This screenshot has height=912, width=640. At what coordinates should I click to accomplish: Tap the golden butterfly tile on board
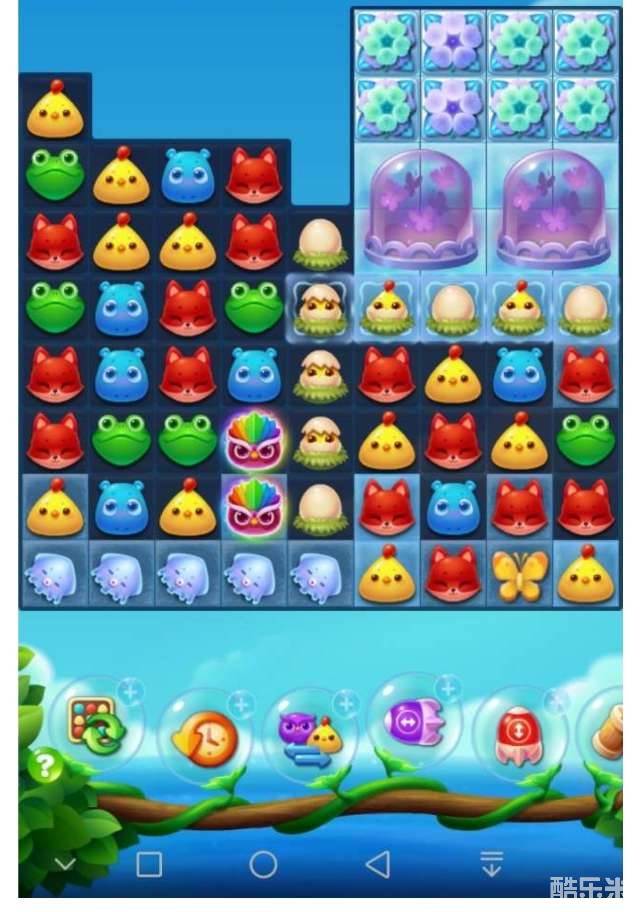point(520,575)
